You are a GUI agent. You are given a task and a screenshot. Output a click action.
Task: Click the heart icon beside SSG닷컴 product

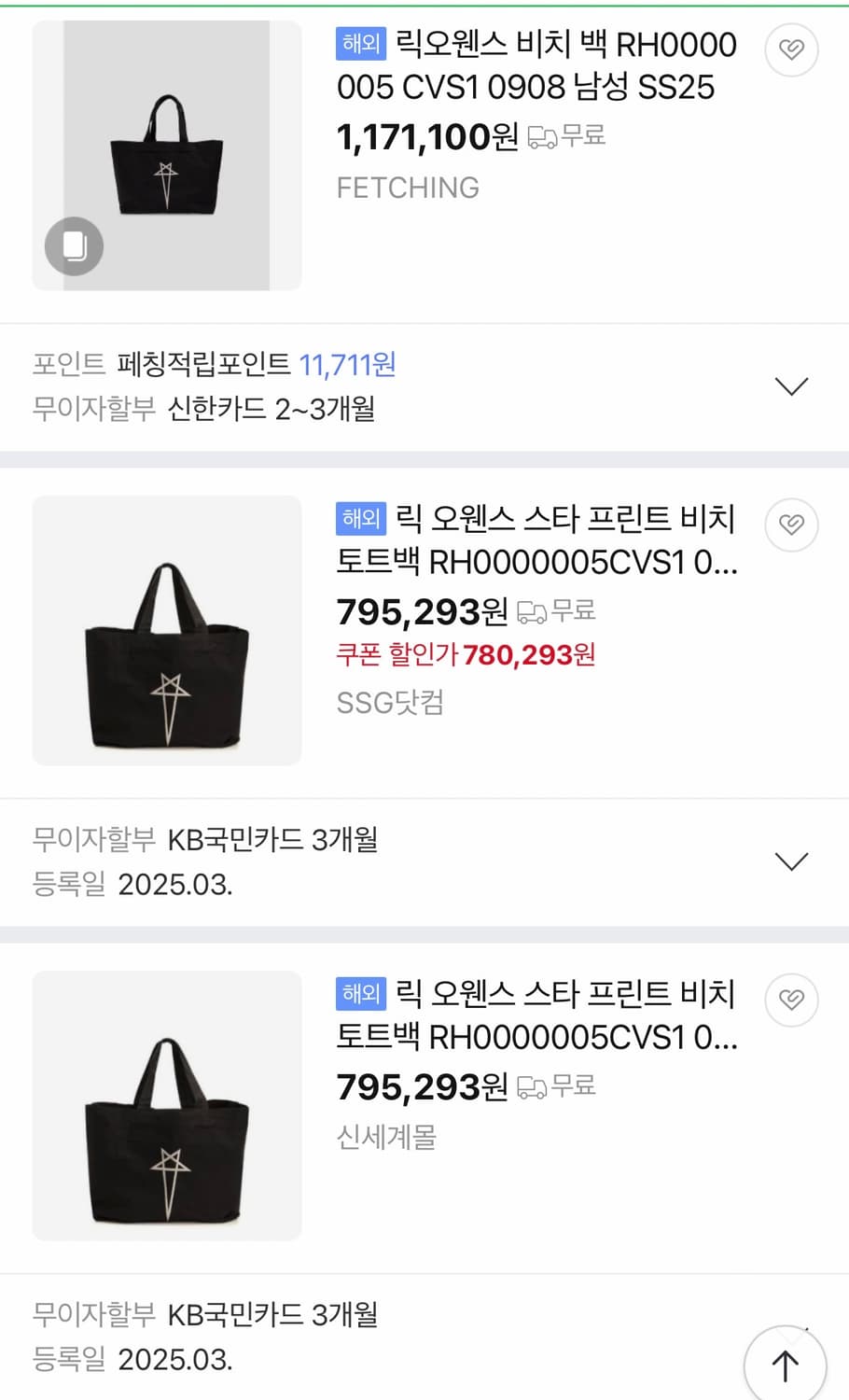(x=791, y=525)
